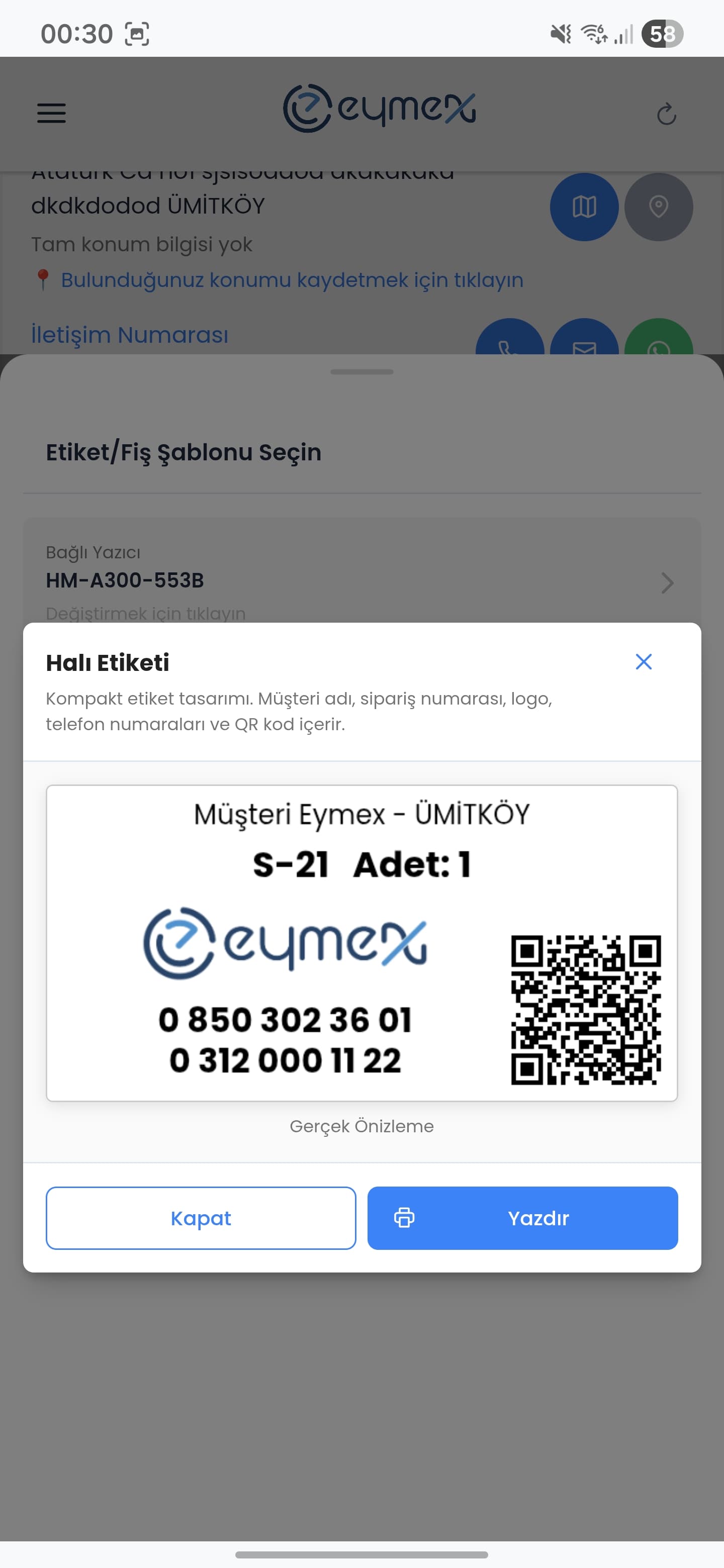Tap the HM-A300-553B printer row

pos(243,580)
